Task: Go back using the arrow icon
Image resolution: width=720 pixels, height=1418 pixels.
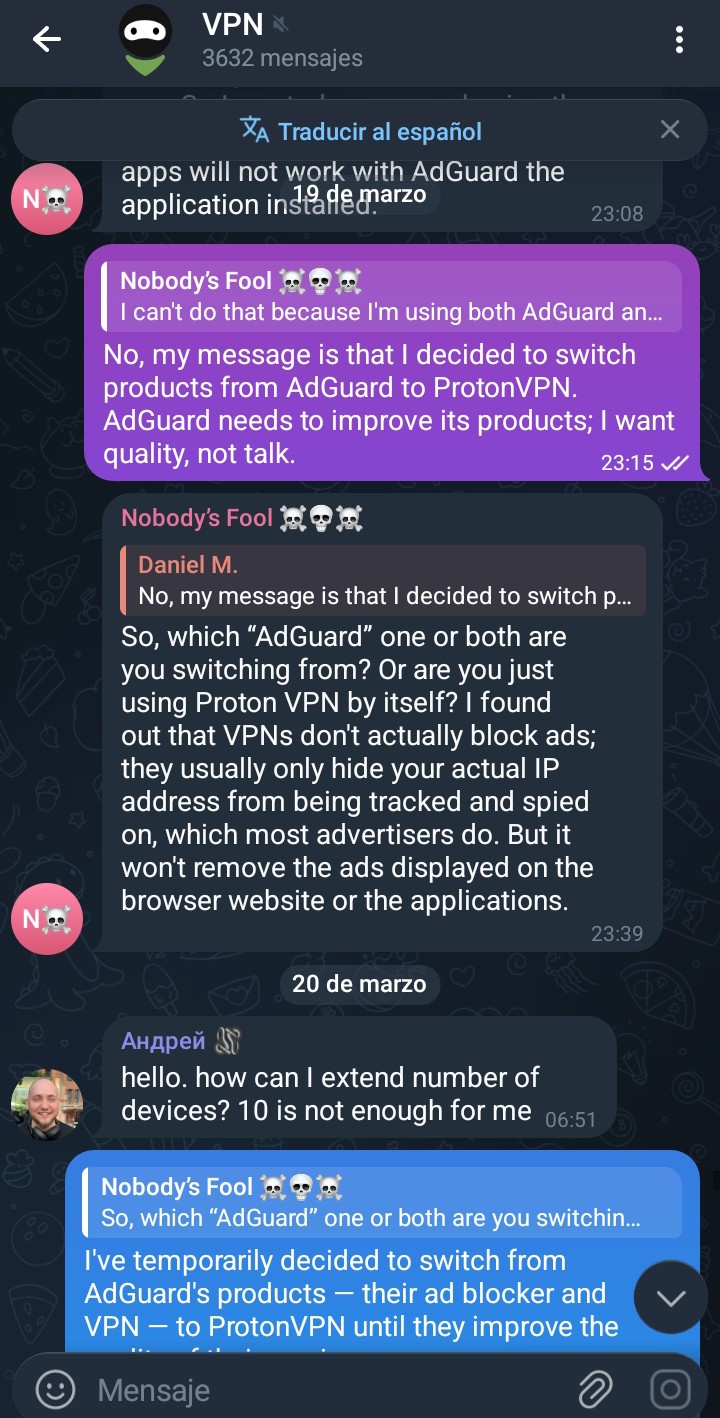Action: click(x=47, y=40)
